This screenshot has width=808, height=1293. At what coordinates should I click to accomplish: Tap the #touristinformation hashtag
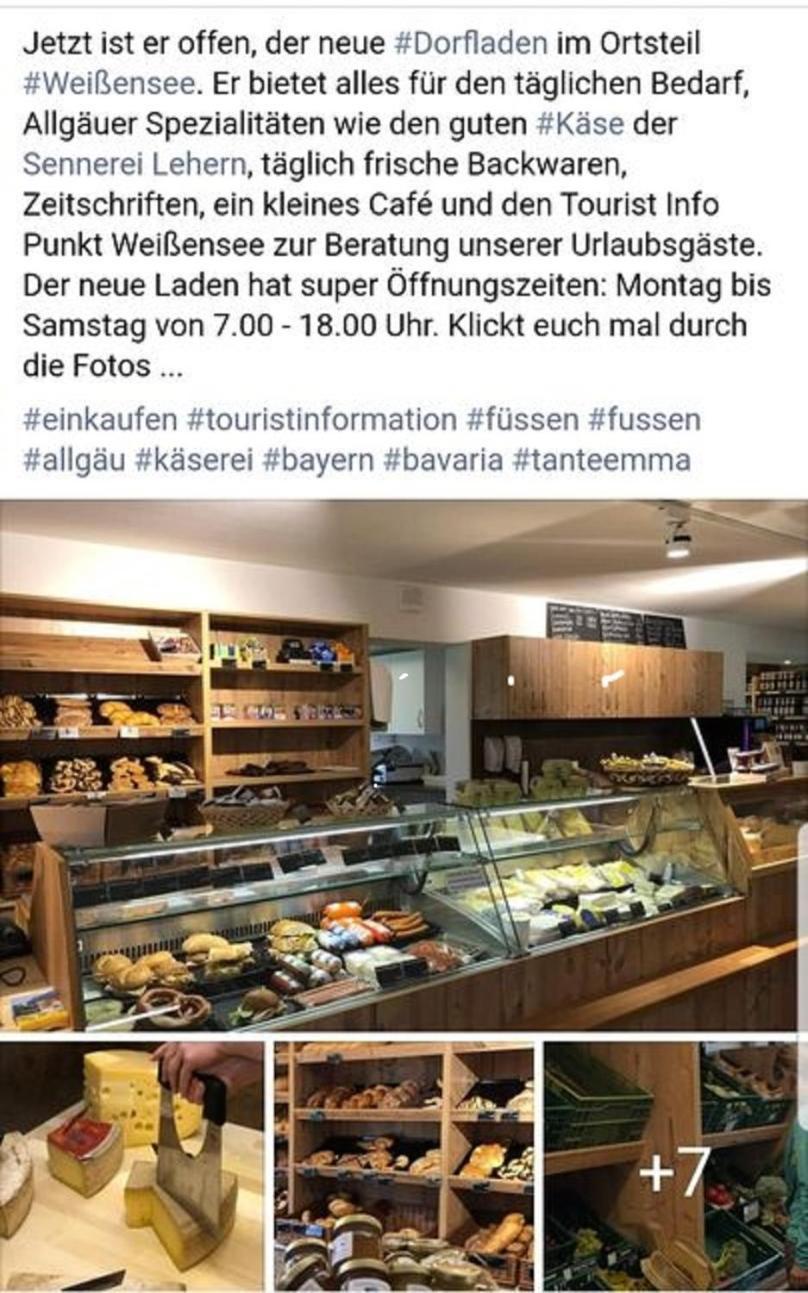[322, 419]
